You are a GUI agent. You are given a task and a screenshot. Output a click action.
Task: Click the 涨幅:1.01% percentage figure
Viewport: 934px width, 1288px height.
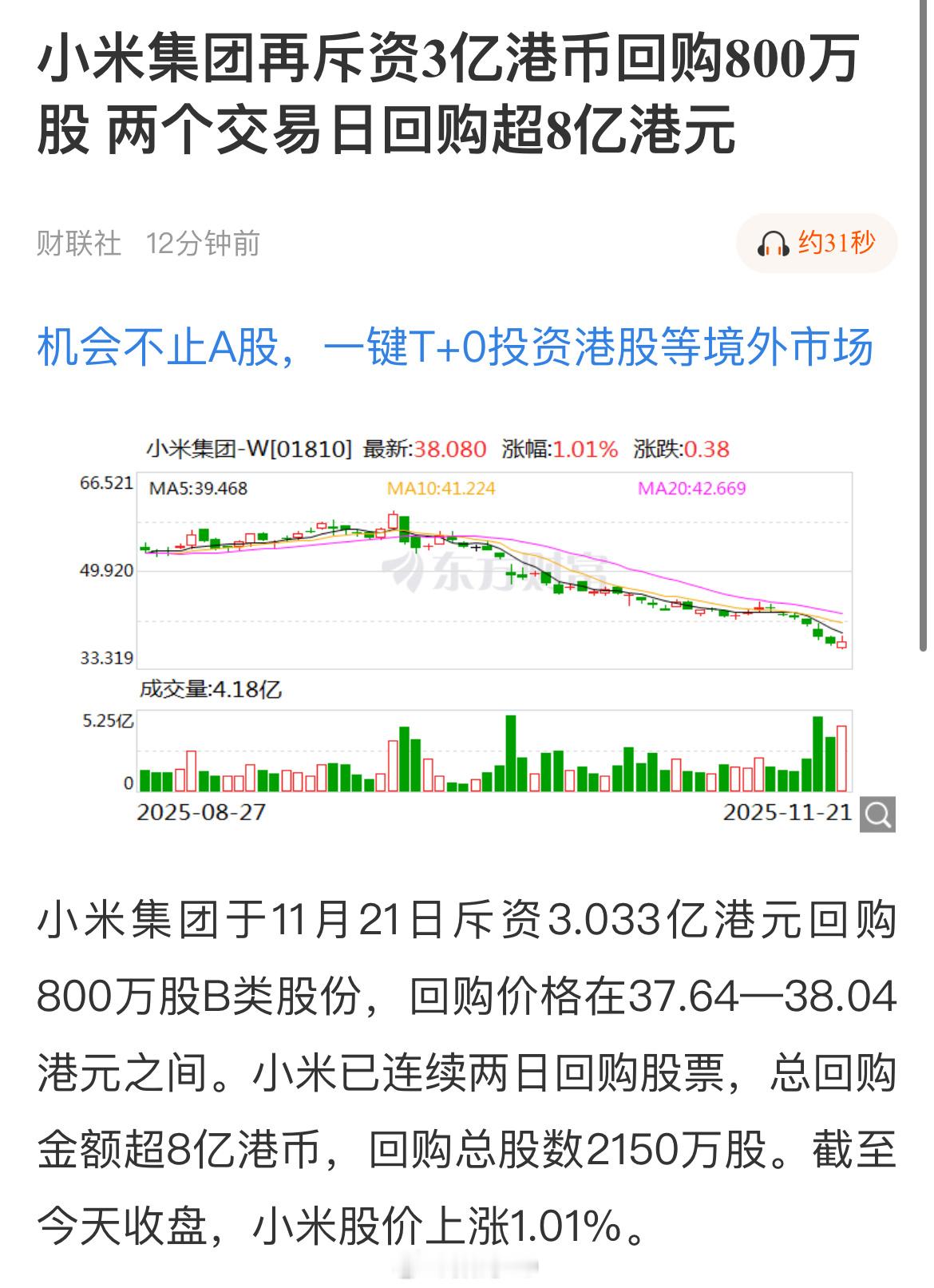(562, 450)
